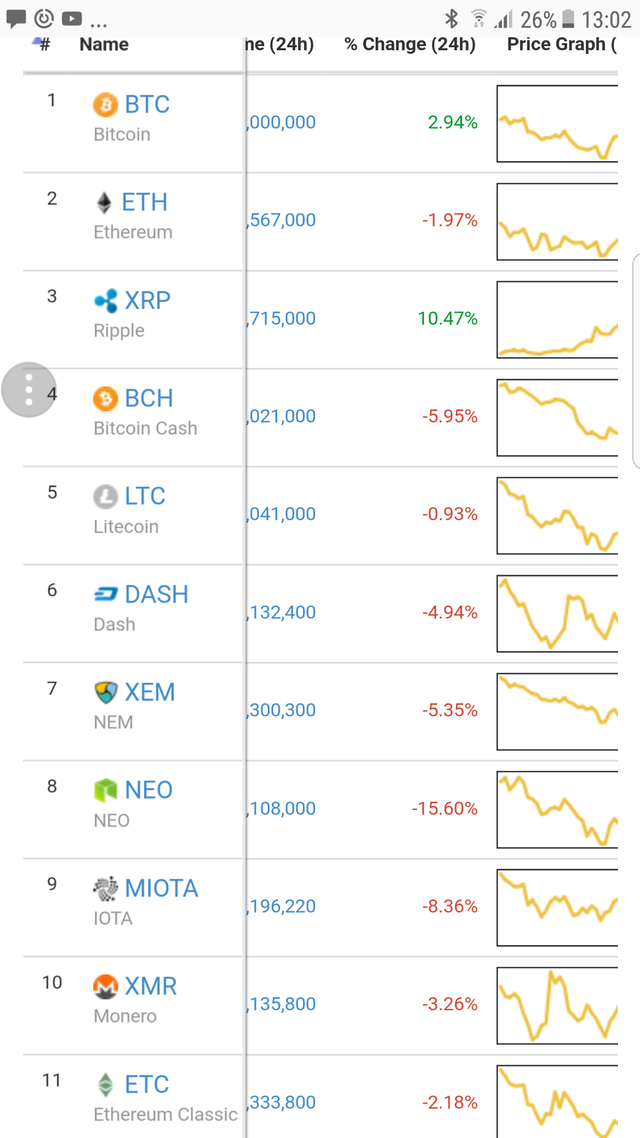Select the LTC Litecoin link

point(144,497)
